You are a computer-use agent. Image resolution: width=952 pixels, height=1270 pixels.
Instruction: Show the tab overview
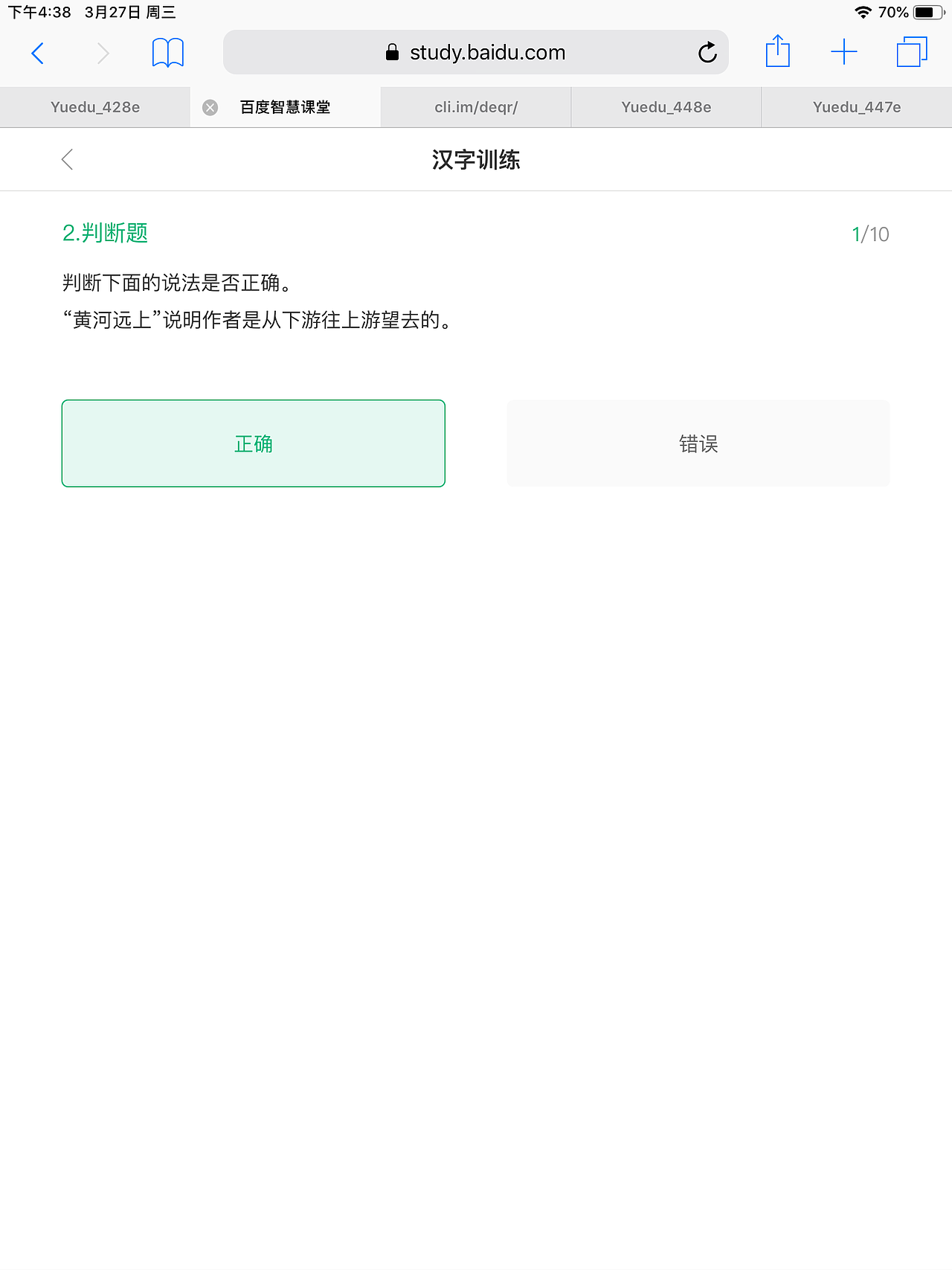pos(909,52)
